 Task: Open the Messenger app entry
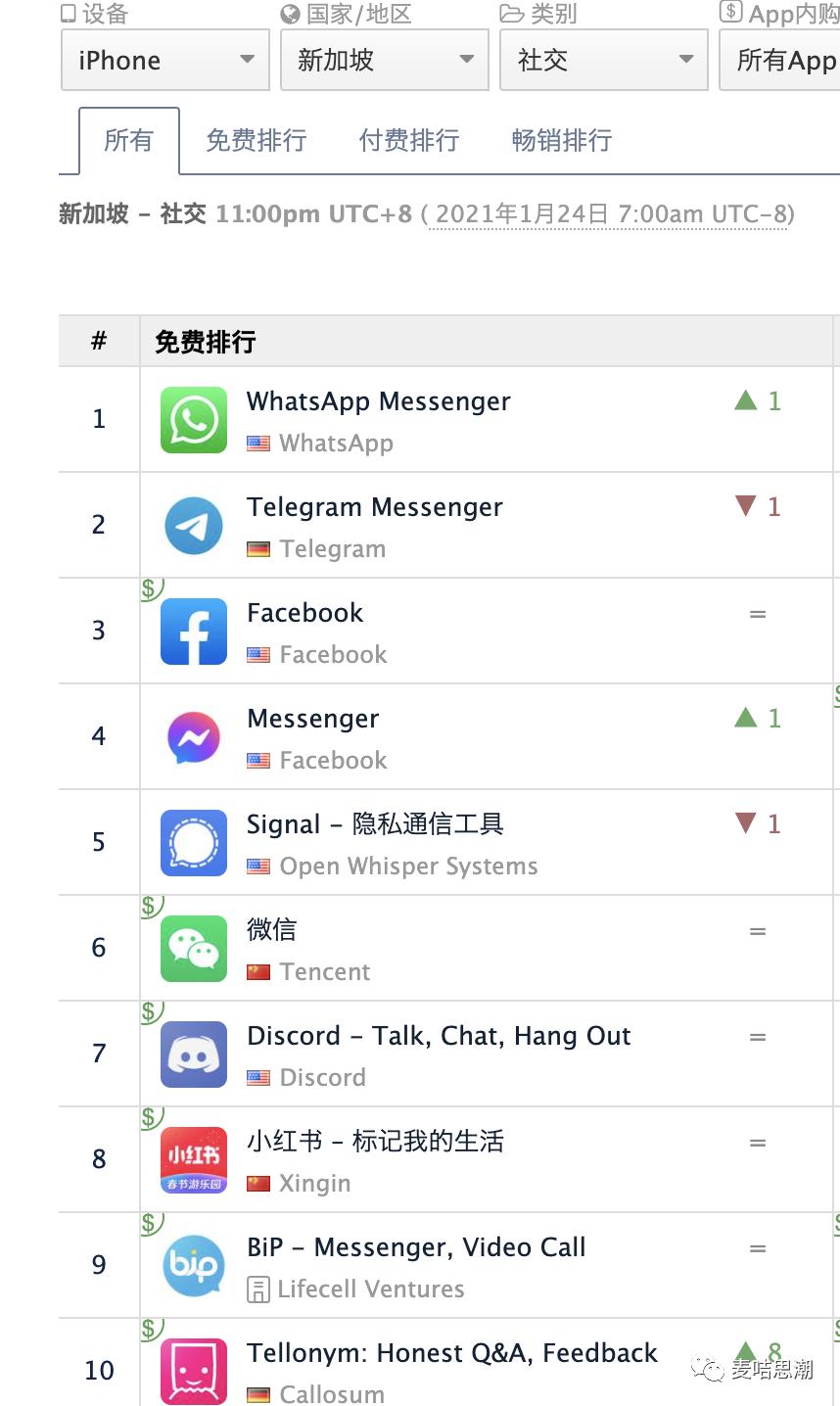pos(312,719)
